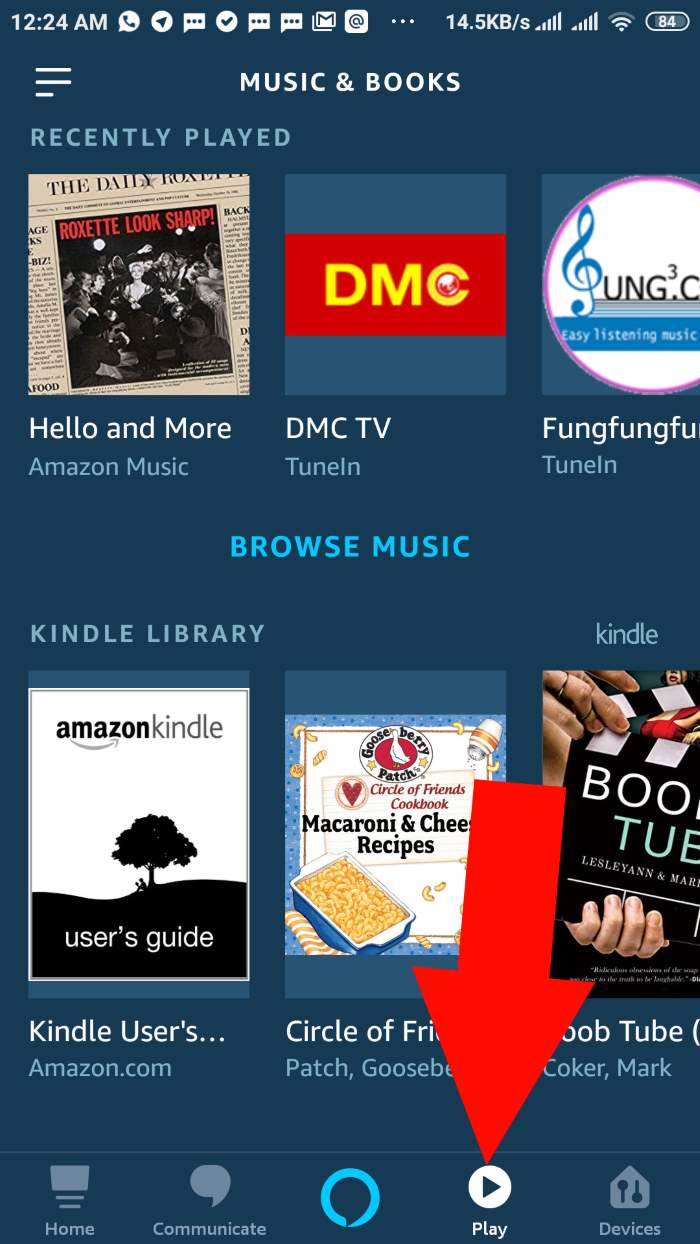This screenshot has height=1244, width=700.
Task: Go to the Devices tab
Action: click(629, 1200)
